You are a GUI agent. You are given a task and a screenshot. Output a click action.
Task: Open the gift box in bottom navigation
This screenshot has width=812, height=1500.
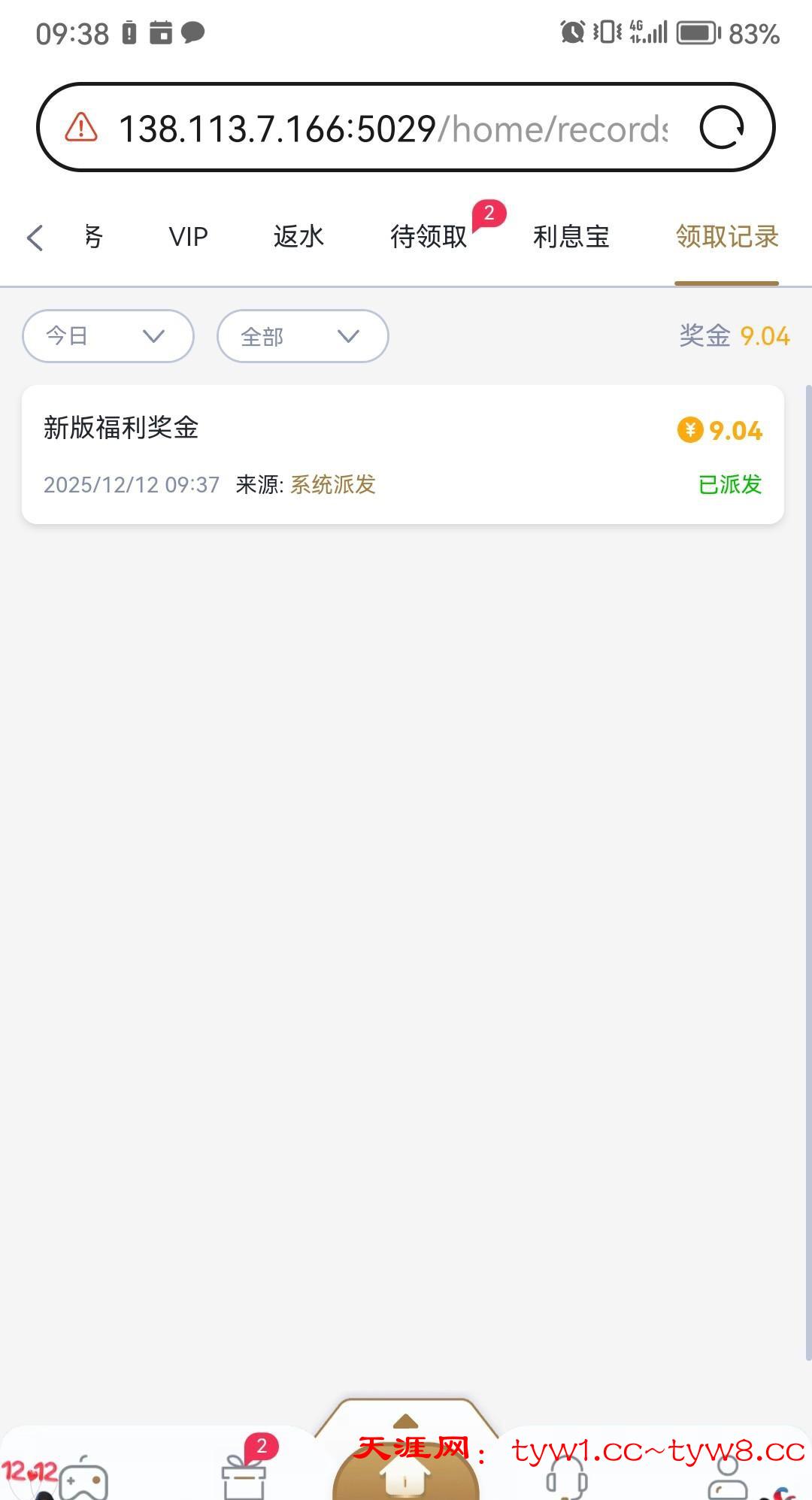[x=244, y=1475]
